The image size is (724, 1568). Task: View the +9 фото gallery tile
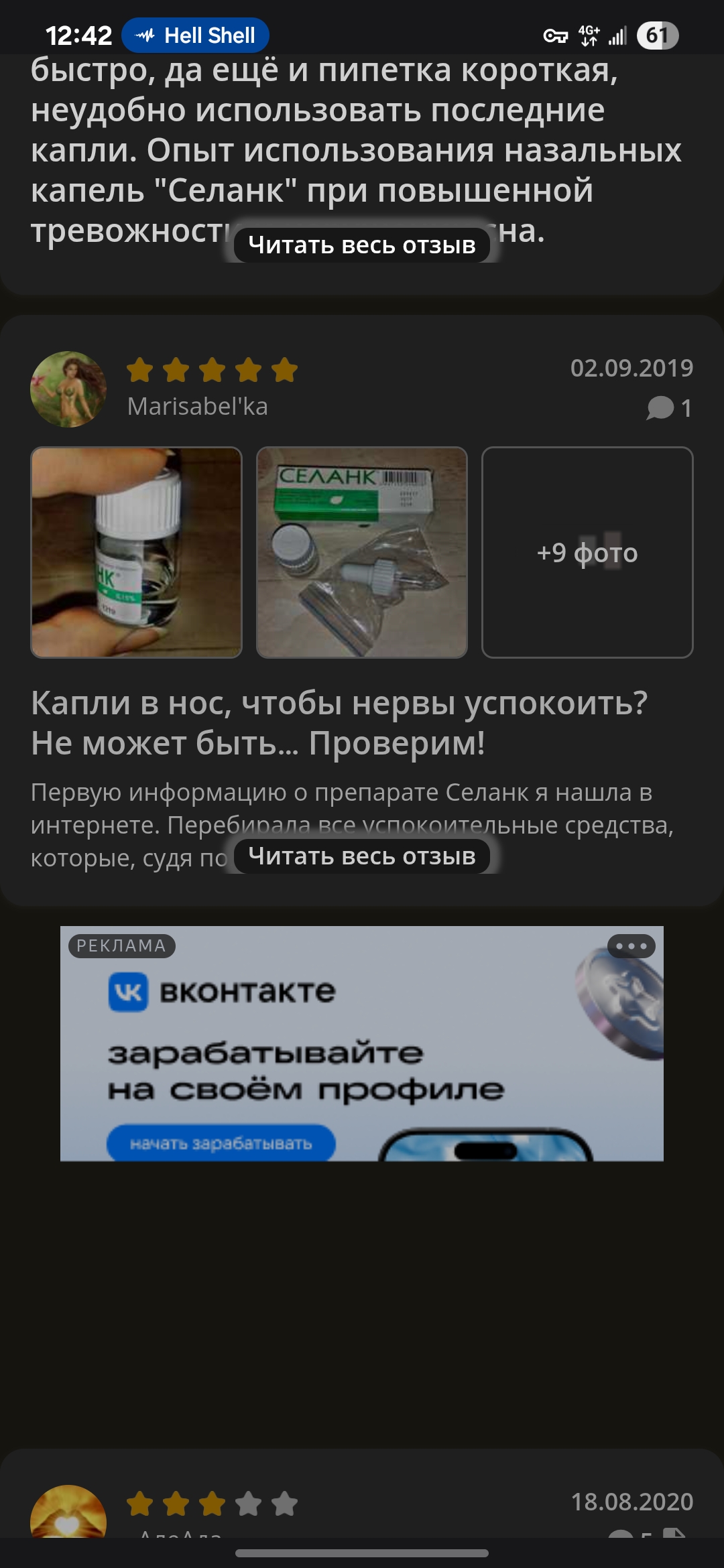pos(587,552)
